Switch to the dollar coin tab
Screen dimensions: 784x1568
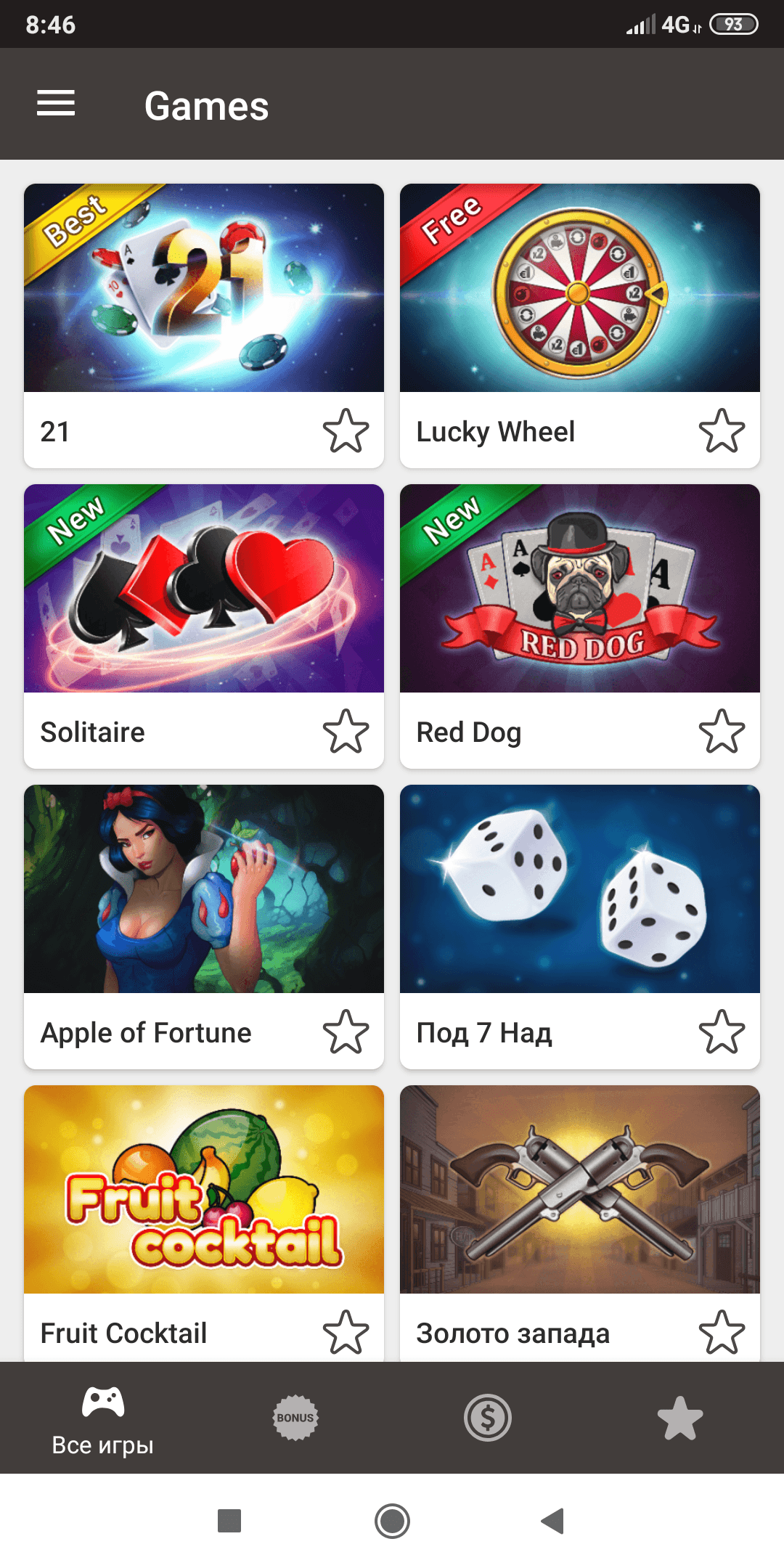(488, 1418)
